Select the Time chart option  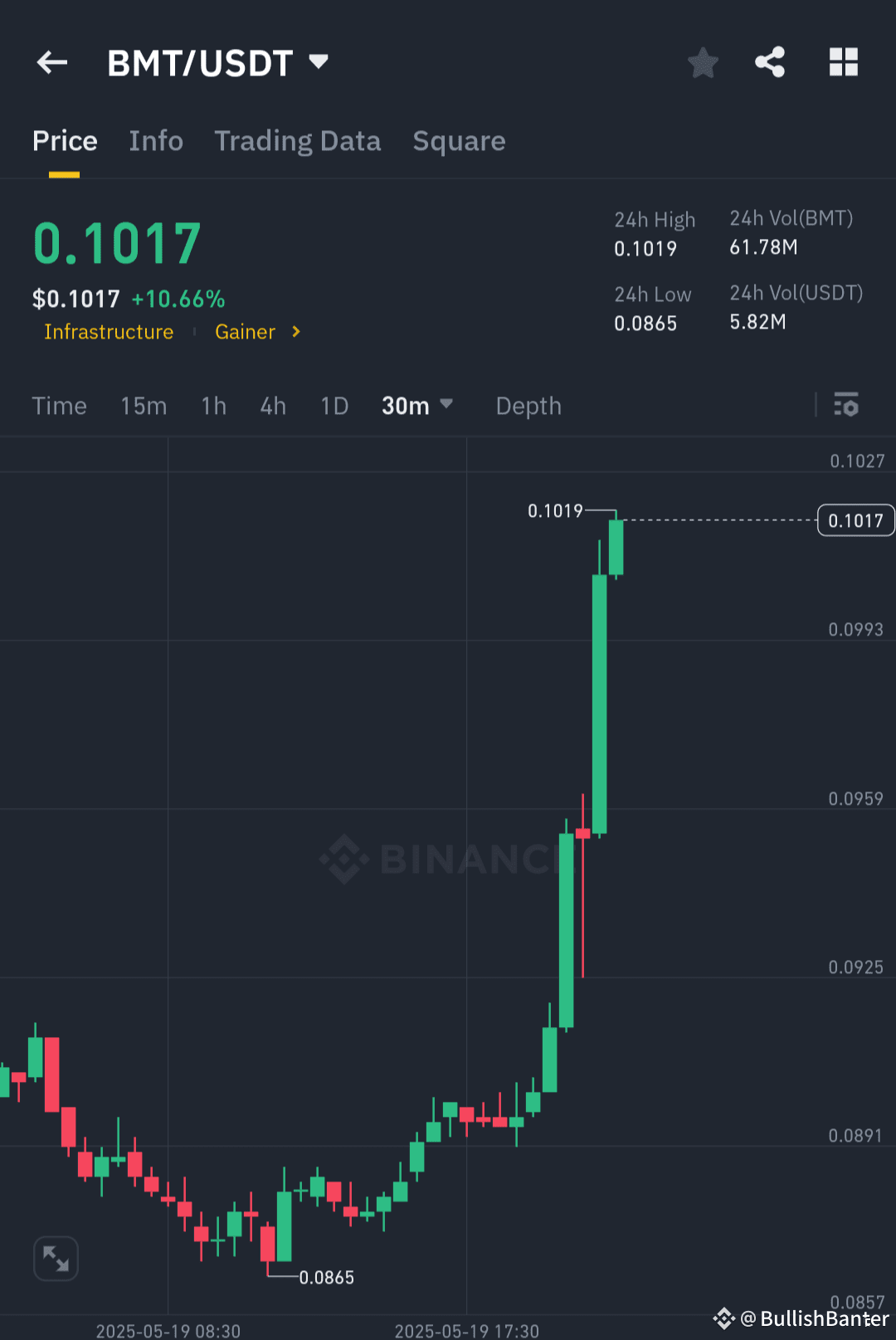(59, 406)
